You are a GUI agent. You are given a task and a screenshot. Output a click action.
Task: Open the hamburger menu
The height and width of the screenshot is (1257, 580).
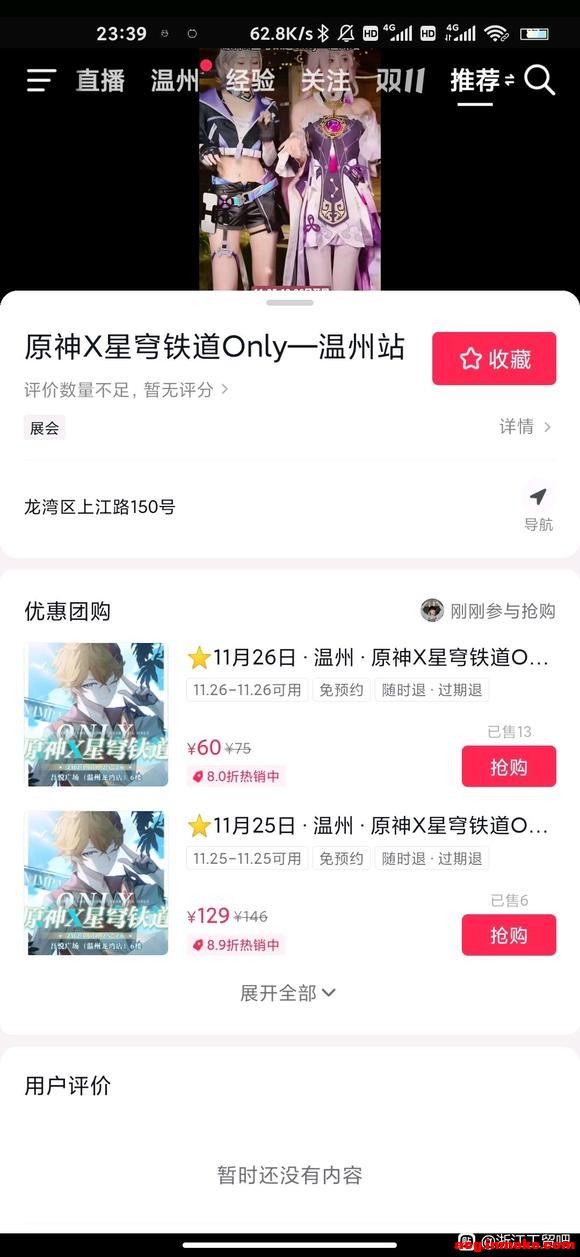(x=41, y=81)
